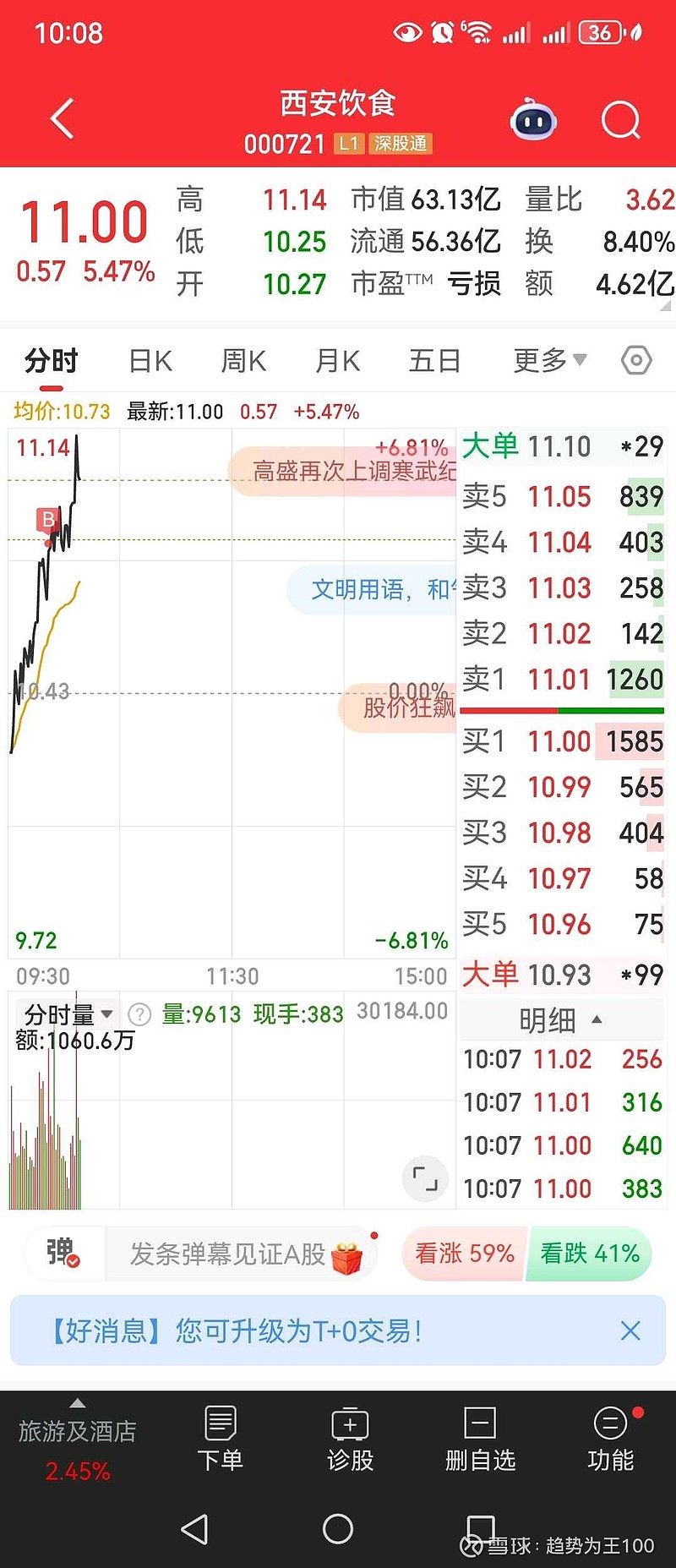Expand chart to fullscreen

[425, 1177]
